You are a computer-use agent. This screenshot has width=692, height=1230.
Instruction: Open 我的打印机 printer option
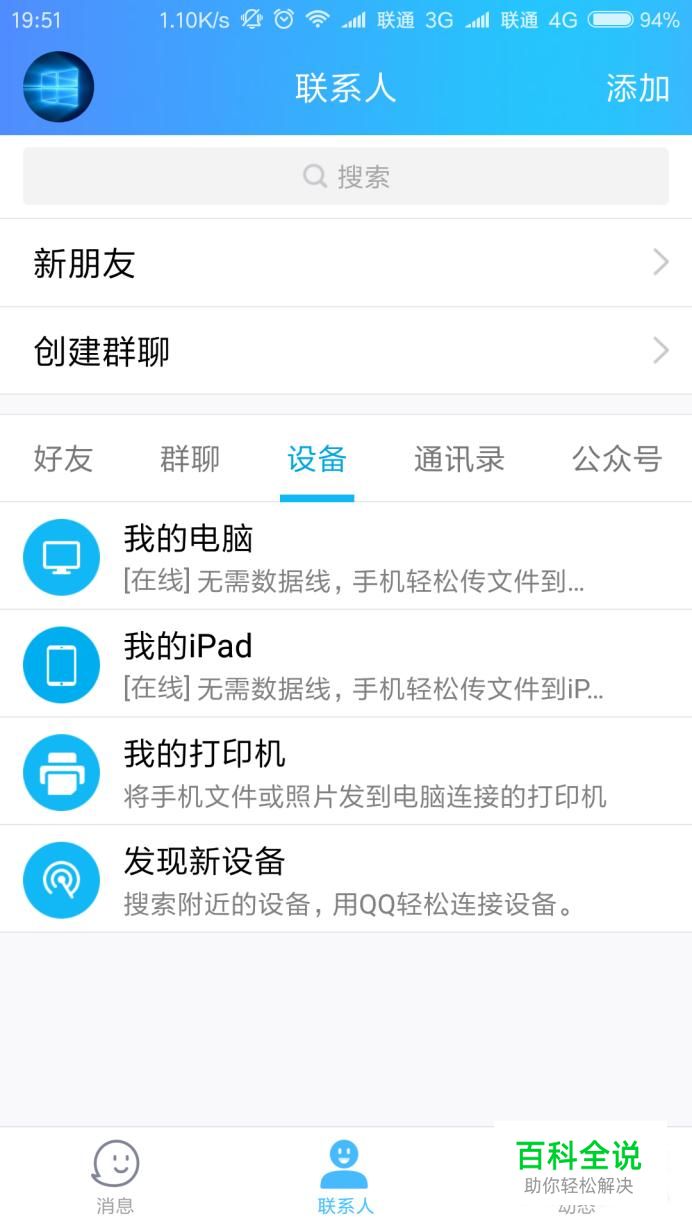pyautogui.click(x=346, y=772)
